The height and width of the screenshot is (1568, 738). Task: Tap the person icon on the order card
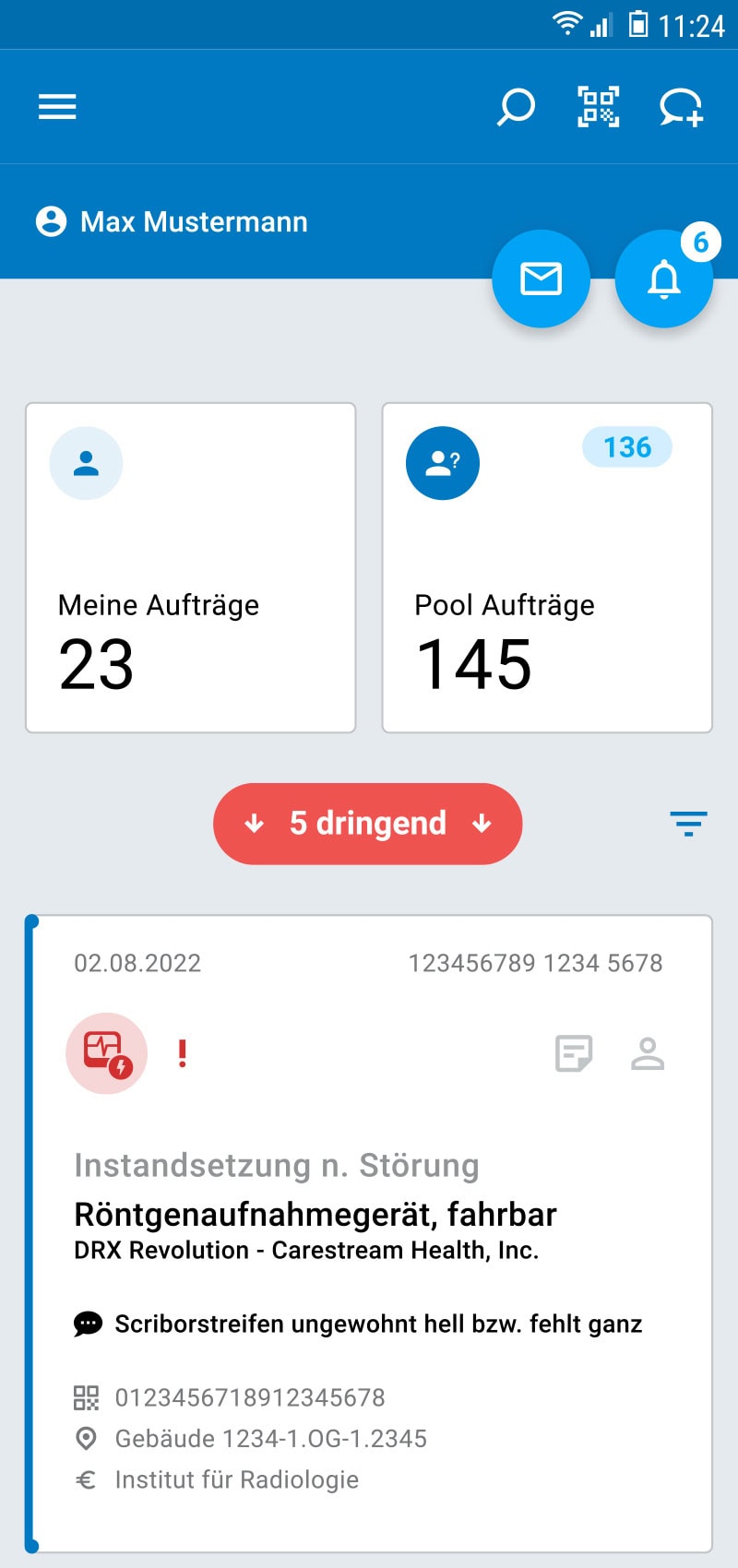click(x=648, y=1053)
